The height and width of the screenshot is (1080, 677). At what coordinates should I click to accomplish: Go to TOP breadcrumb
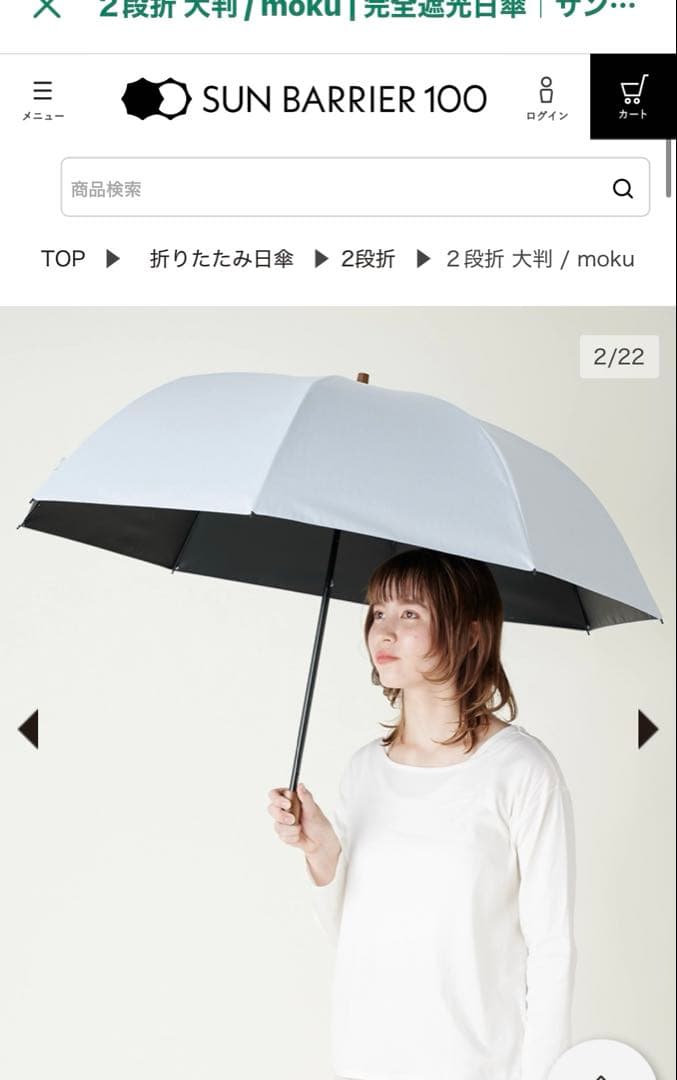tap(63, 259)
